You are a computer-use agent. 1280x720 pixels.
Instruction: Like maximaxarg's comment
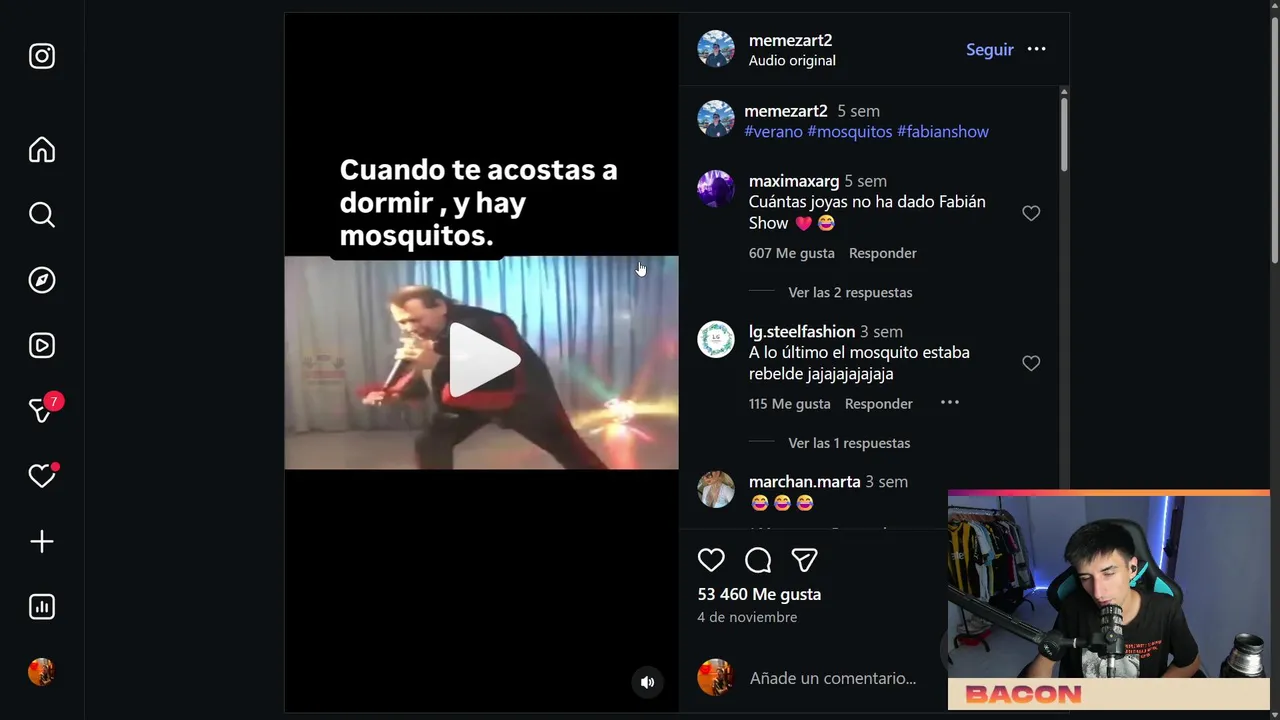pyautogui.click(x=1031, y=213)
